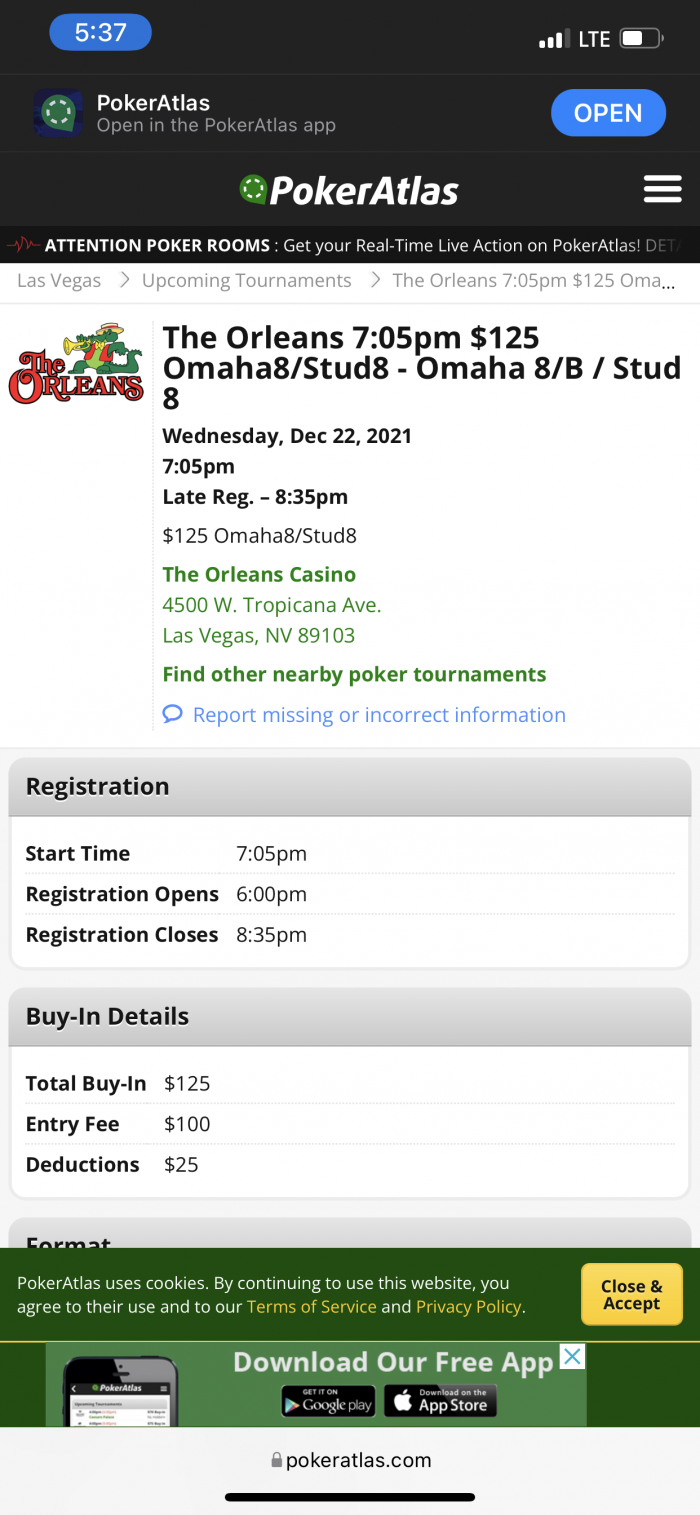Download the app on the App Store
This screenshot has width=700, height=1515.
coord(440,1402)
